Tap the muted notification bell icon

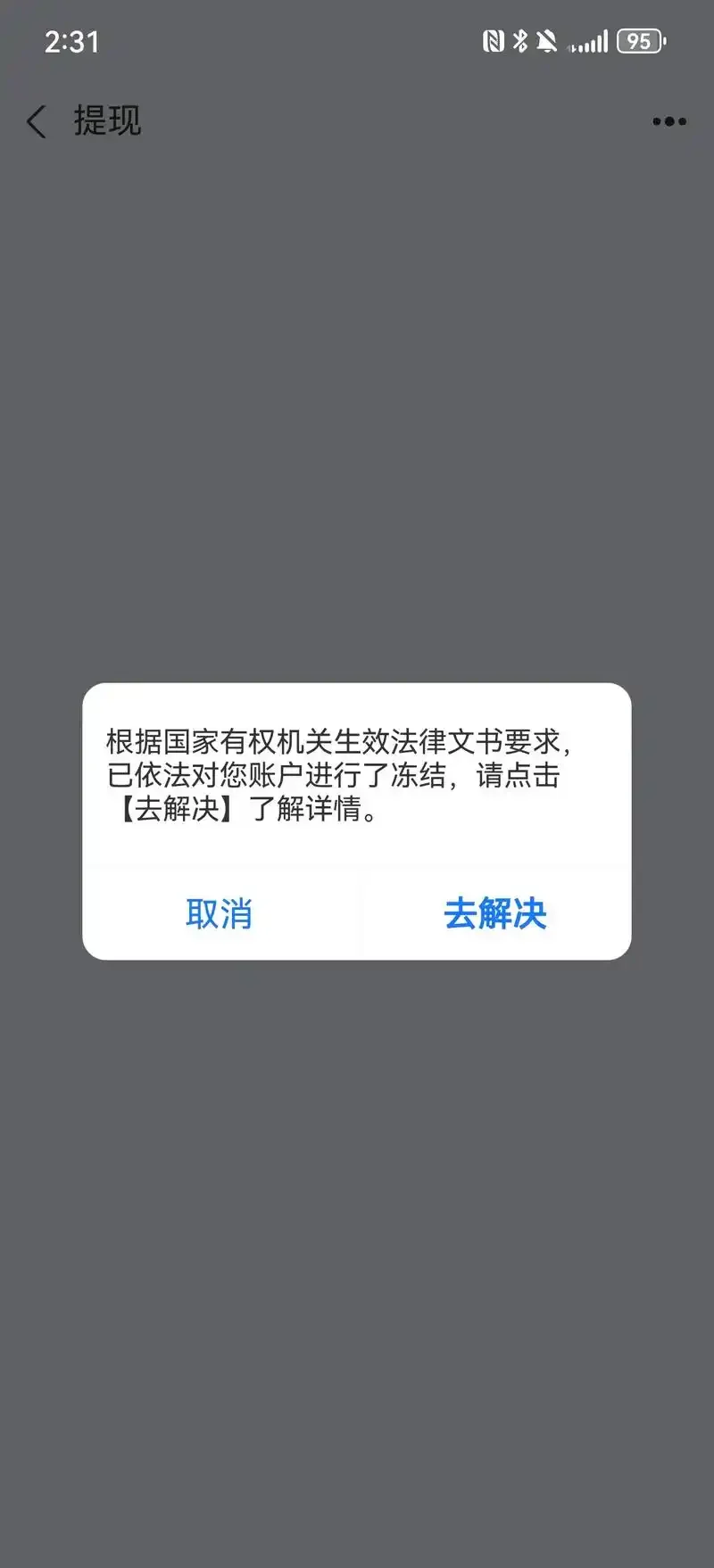pyautogui.click(x=546, y=41)
